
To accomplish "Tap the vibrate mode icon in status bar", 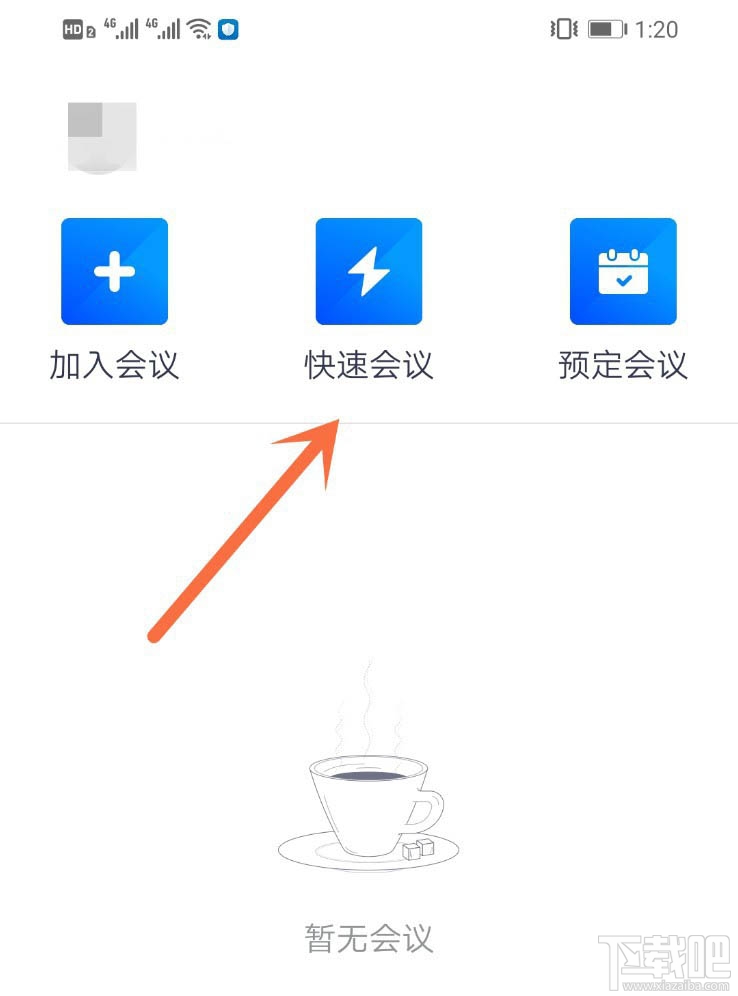I will coord(562,30).
